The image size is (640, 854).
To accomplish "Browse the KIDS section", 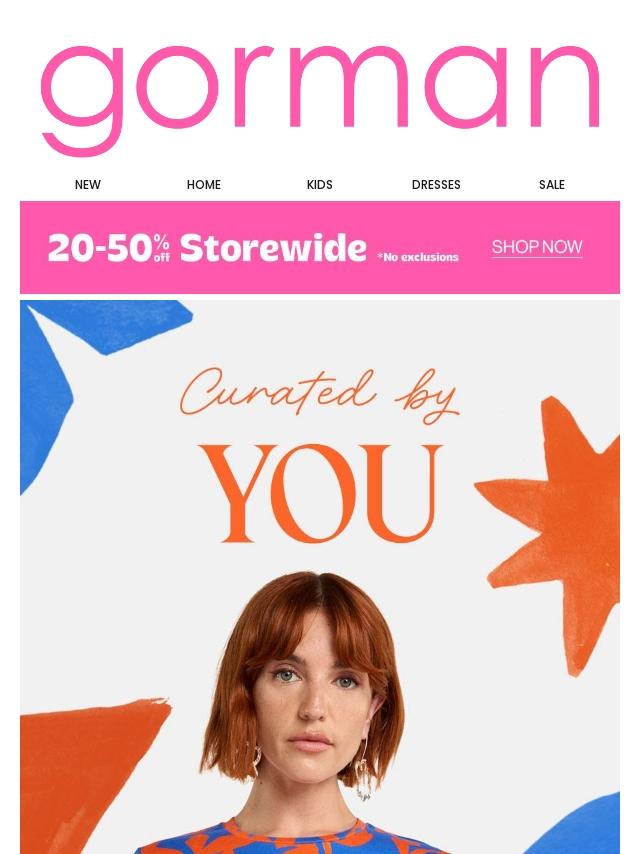I will 320,185.
